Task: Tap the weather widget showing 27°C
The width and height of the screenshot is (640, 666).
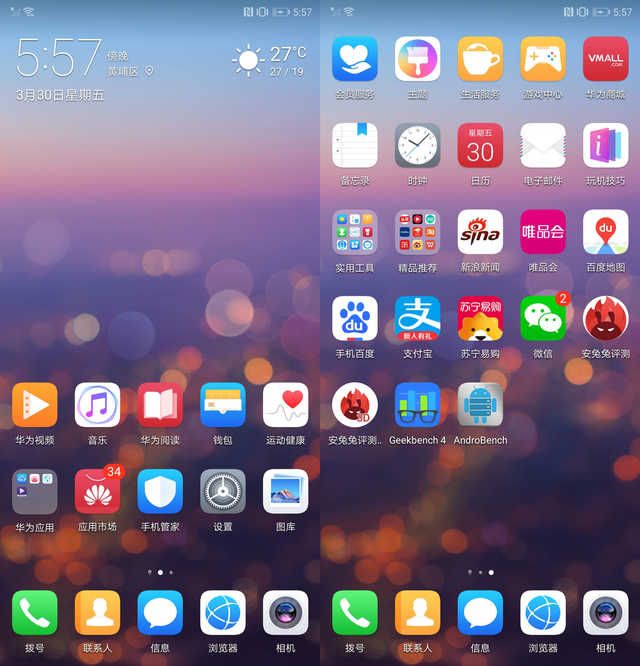Action: pyautogui.click(x=268, y=58)
